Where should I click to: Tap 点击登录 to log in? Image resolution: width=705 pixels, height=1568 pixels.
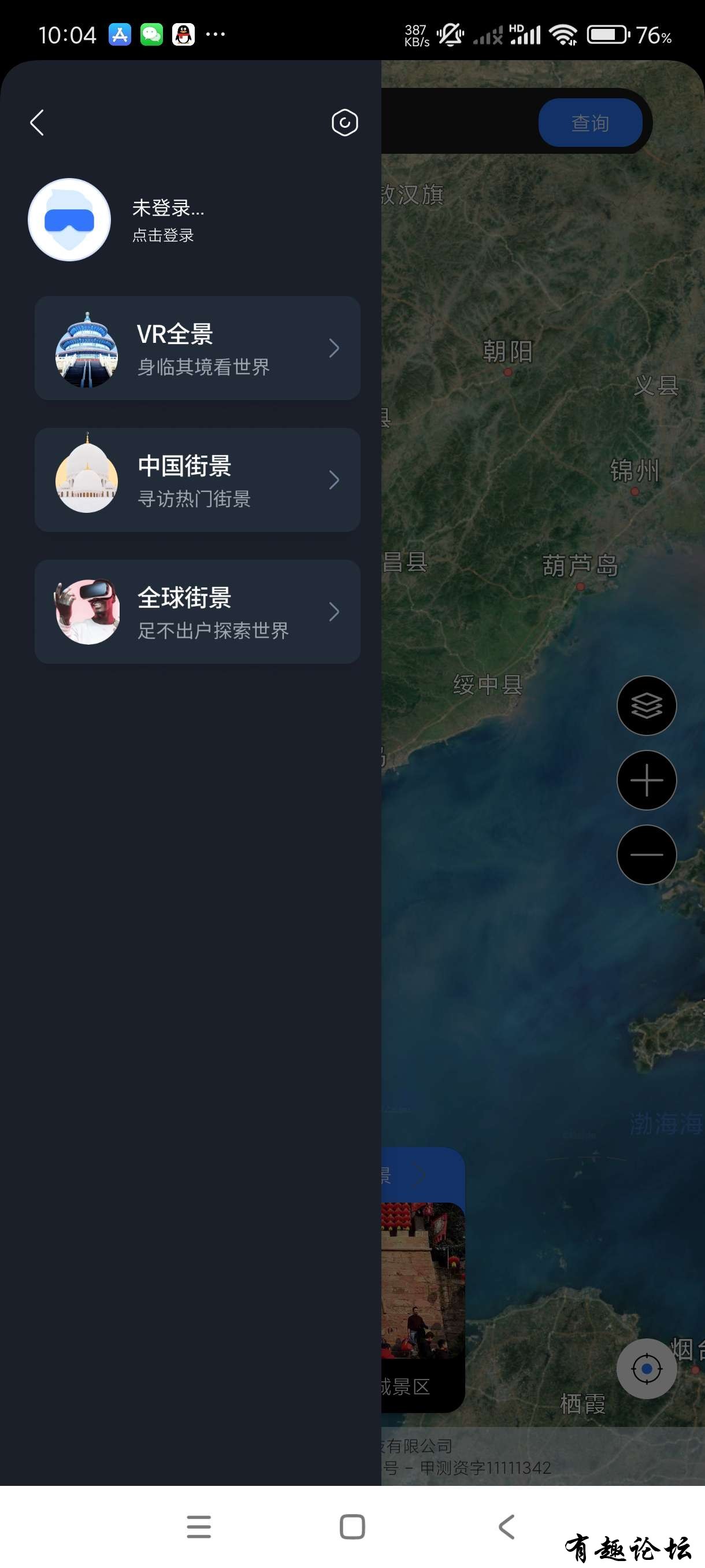[163, 235]
